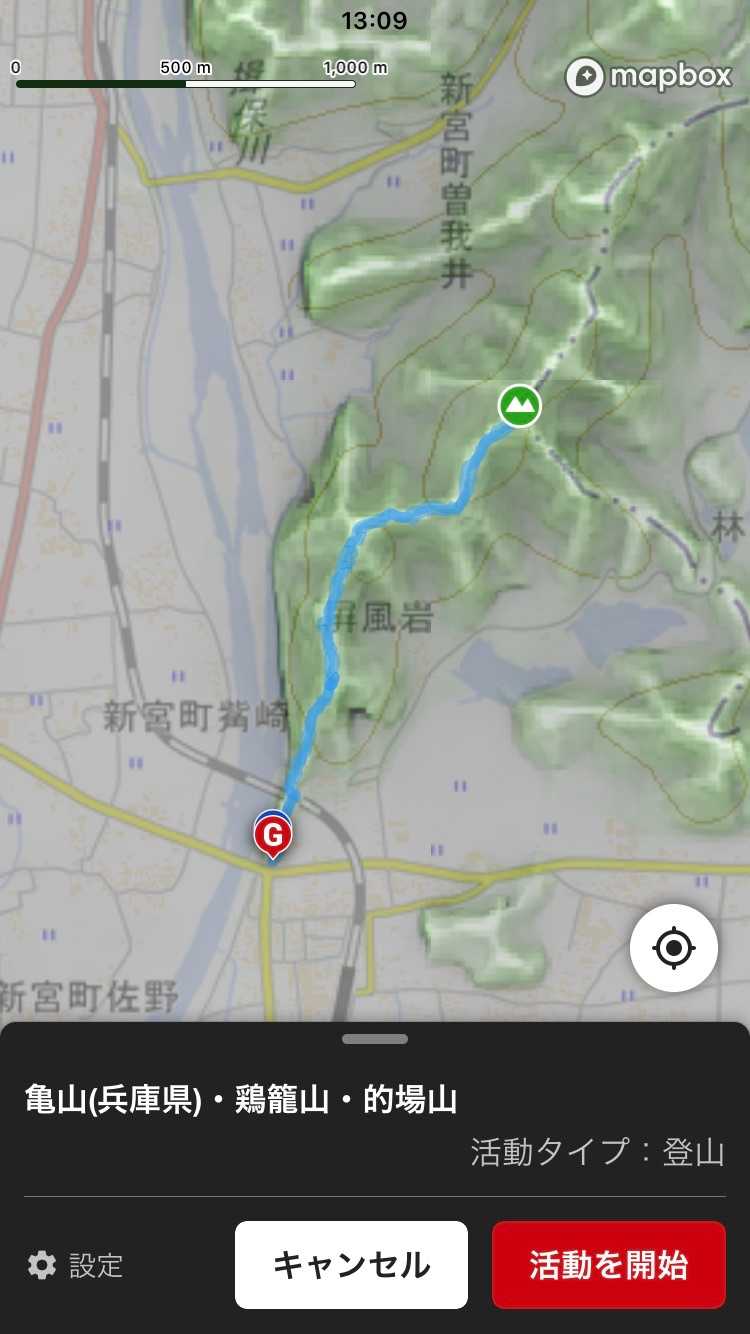
Task: Start activity with 活動を開始
Action: coord(608,1265)
